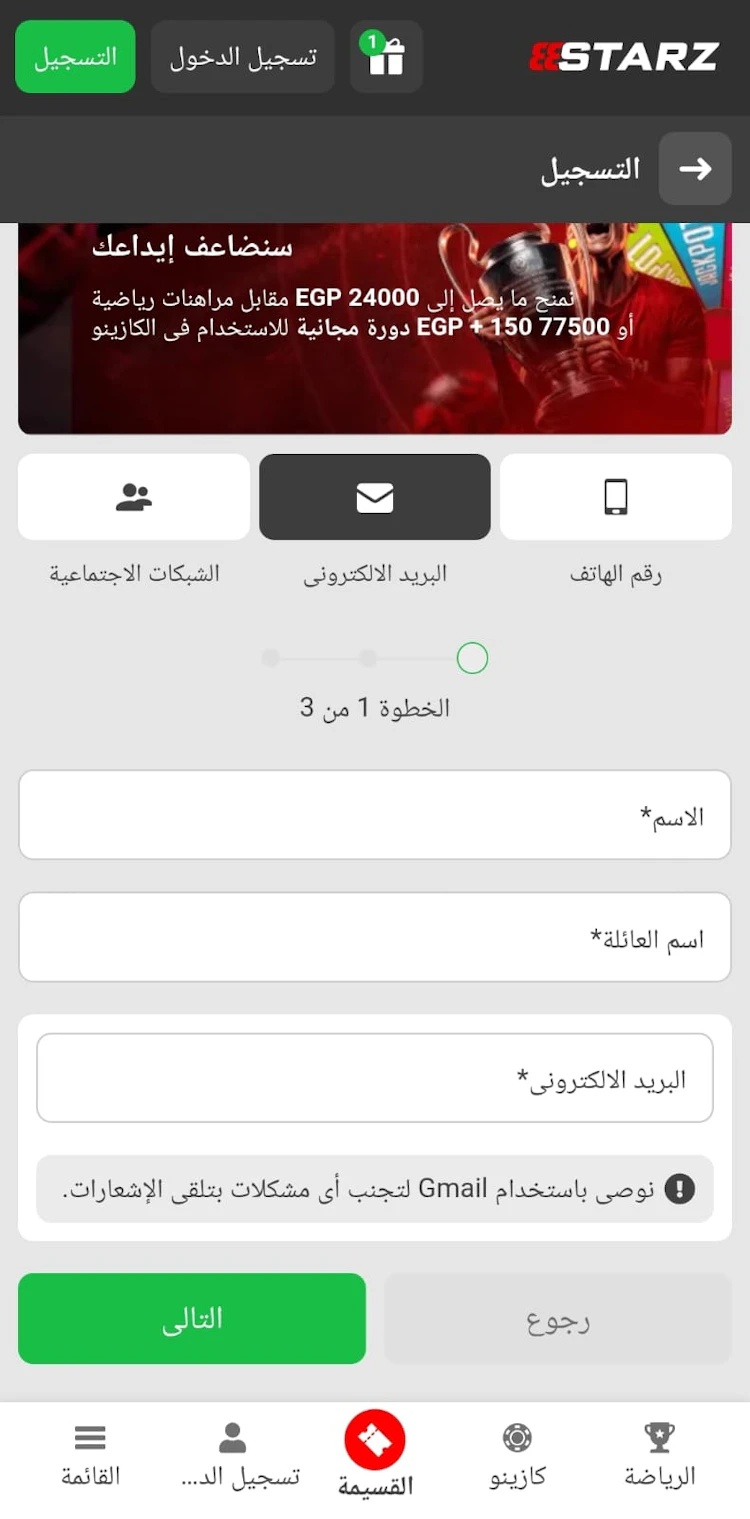This screenshot has width=750, height=1519.
Task: Click the 88STARZ logo
Action: click(x=624, y=56)
